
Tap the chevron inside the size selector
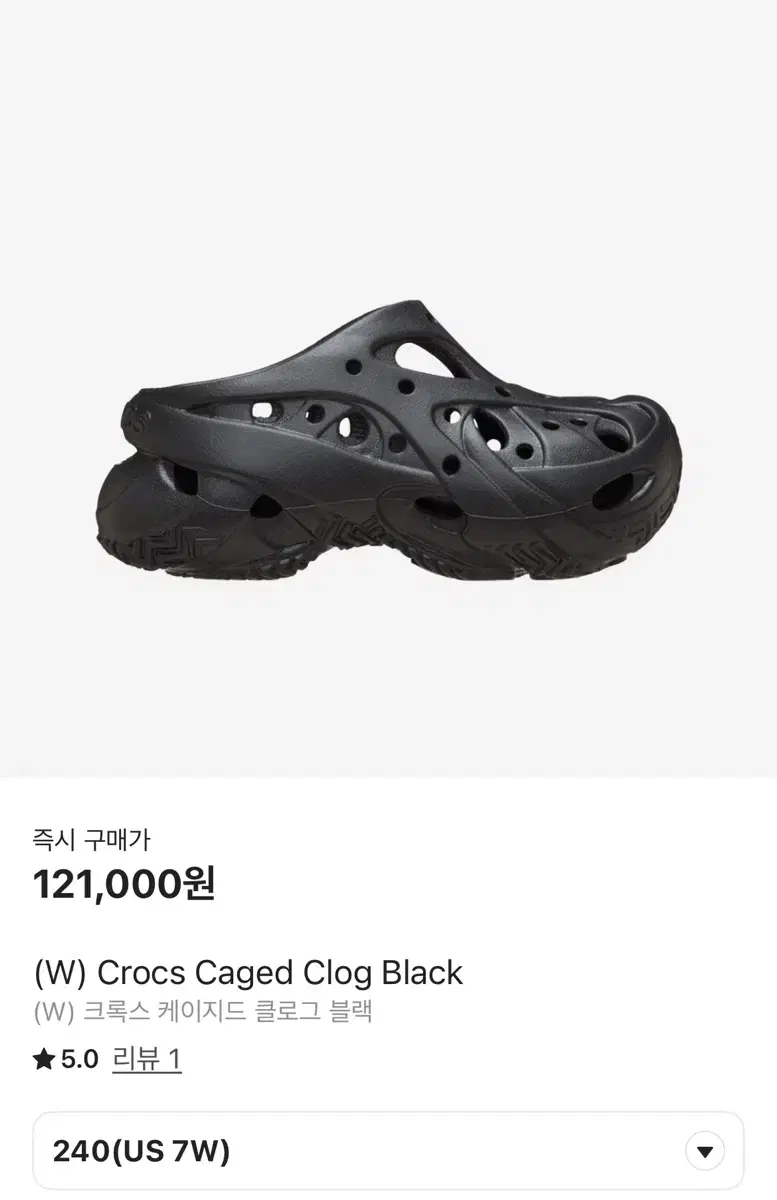coord(707,1151)
